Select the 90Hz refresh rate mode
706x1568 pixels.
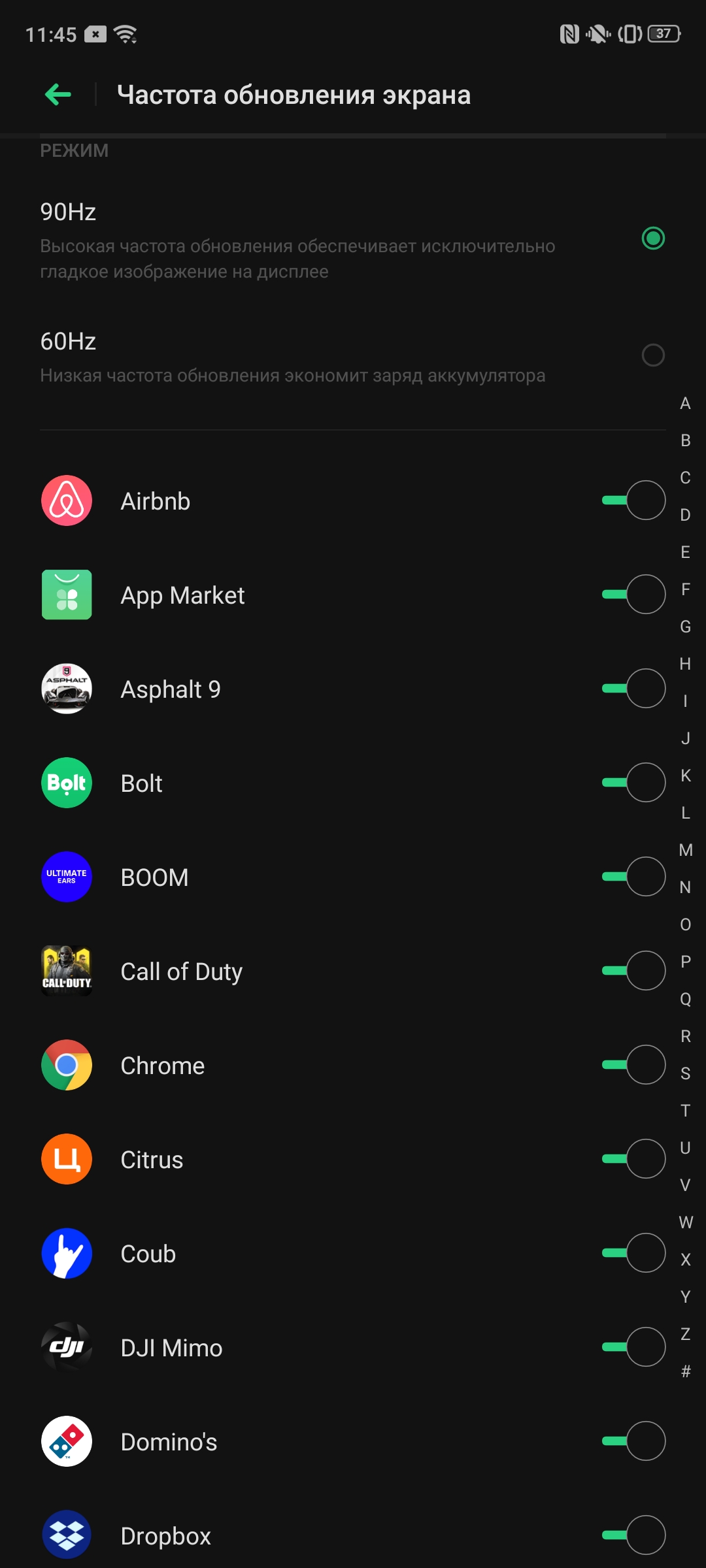(653, 238)
